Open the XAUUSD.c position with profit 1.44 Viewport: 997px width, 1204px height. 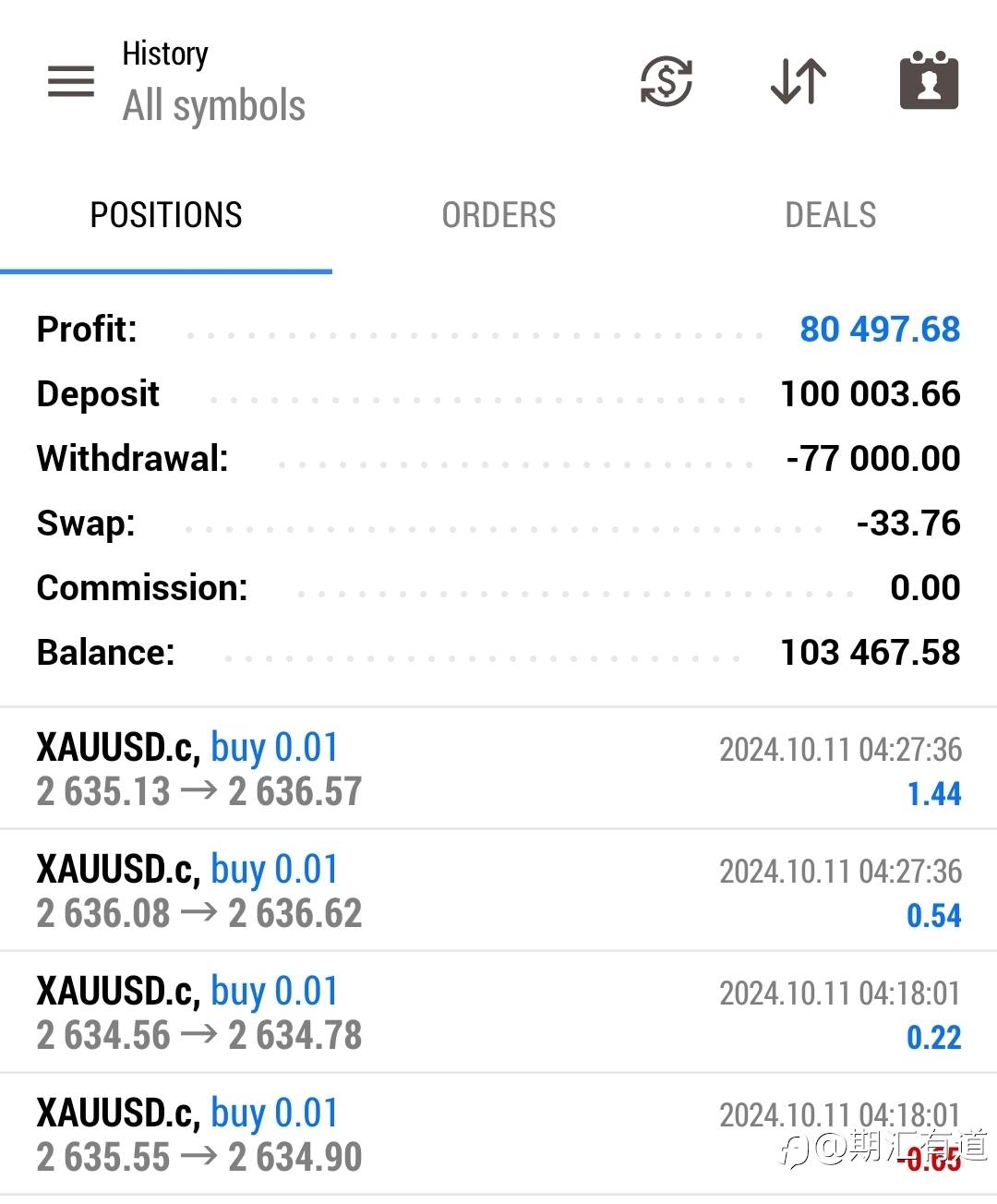tap(498, 769)
